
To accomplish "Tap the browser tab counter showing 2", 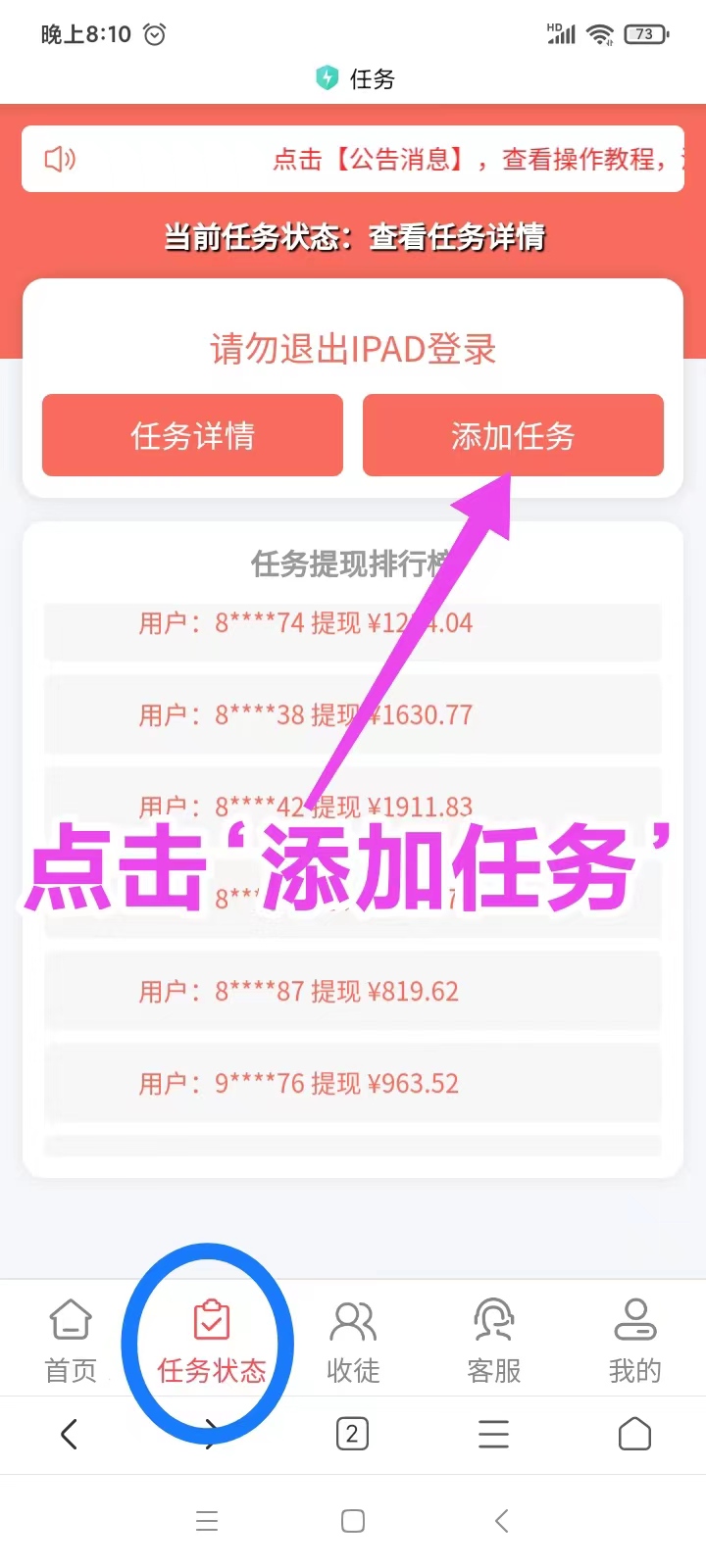I will [x=353, y=1434].
